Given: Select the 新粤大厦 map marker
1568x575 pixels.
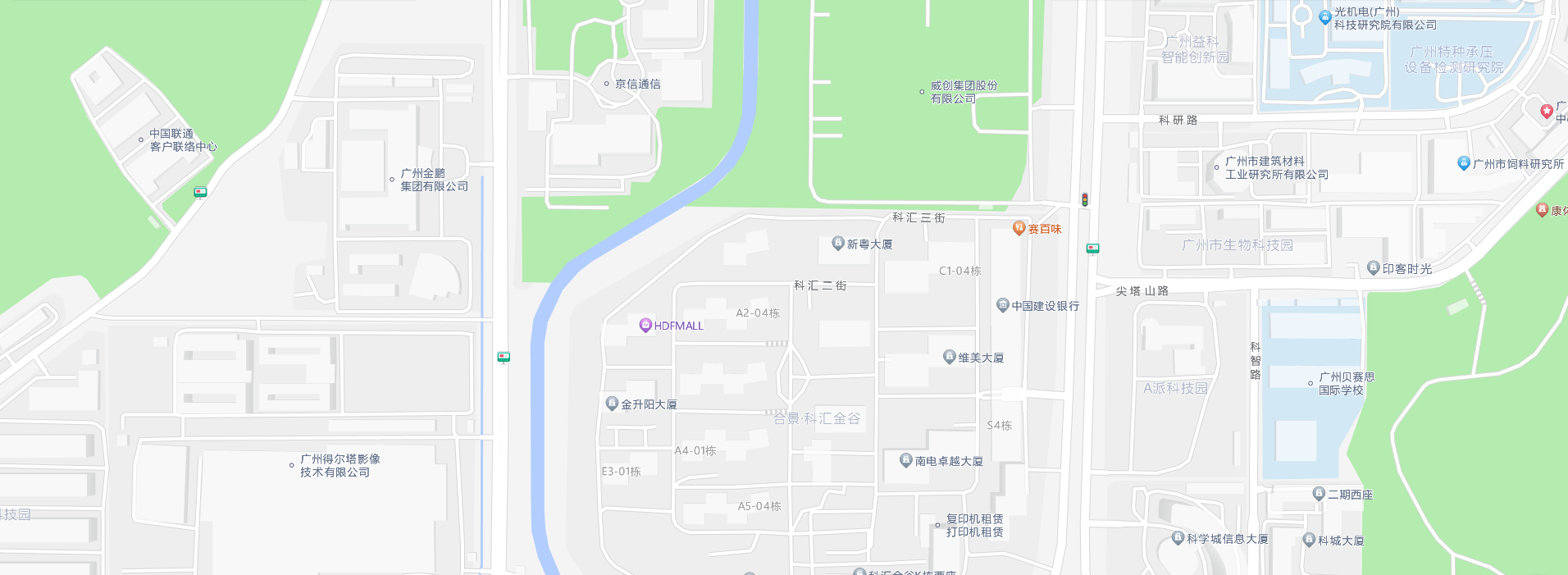Looking at the screenshot, I should click(x=838, y=244).
